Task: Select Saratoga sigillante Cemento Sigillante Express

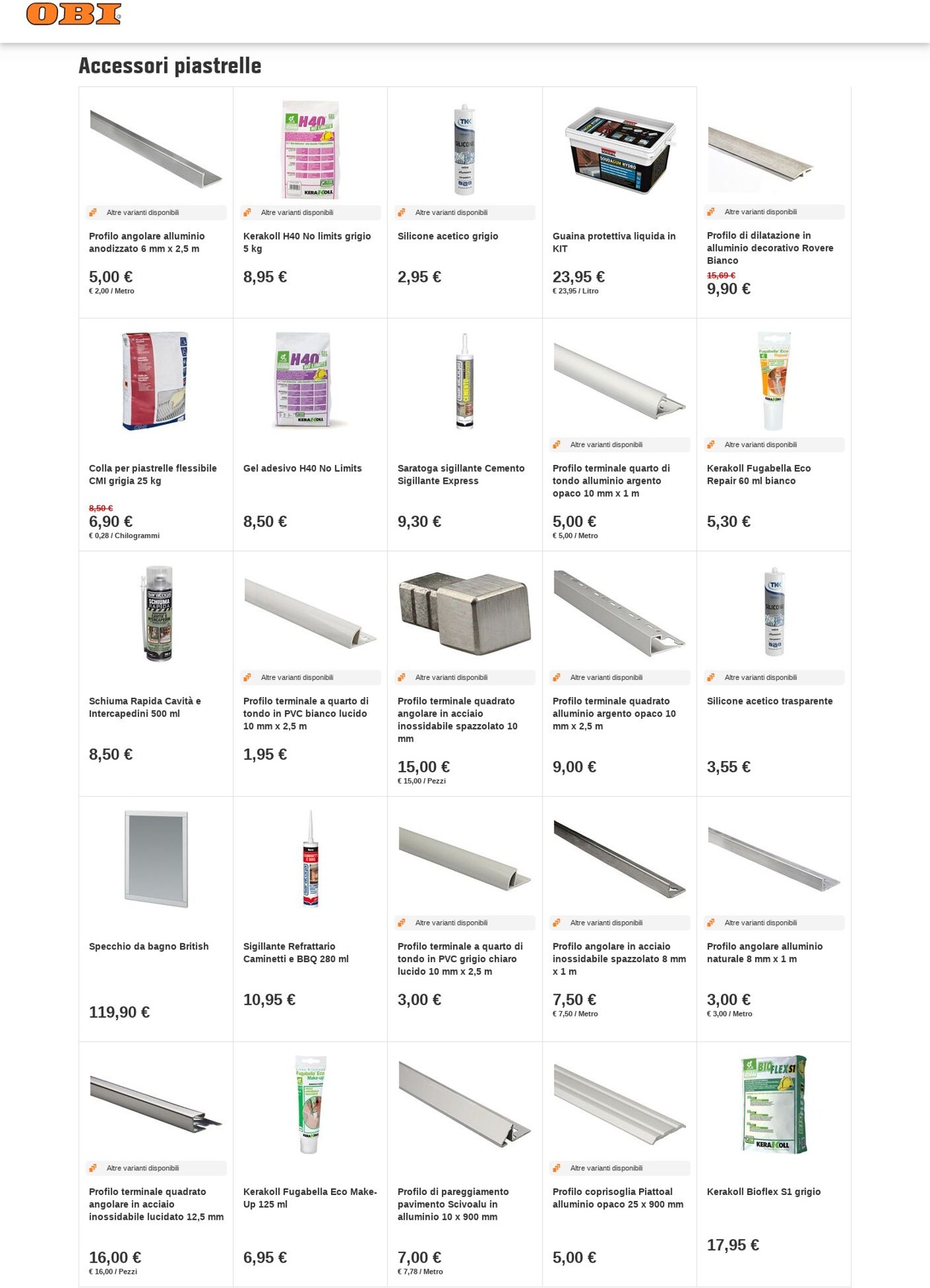Action: click(461, 474)
